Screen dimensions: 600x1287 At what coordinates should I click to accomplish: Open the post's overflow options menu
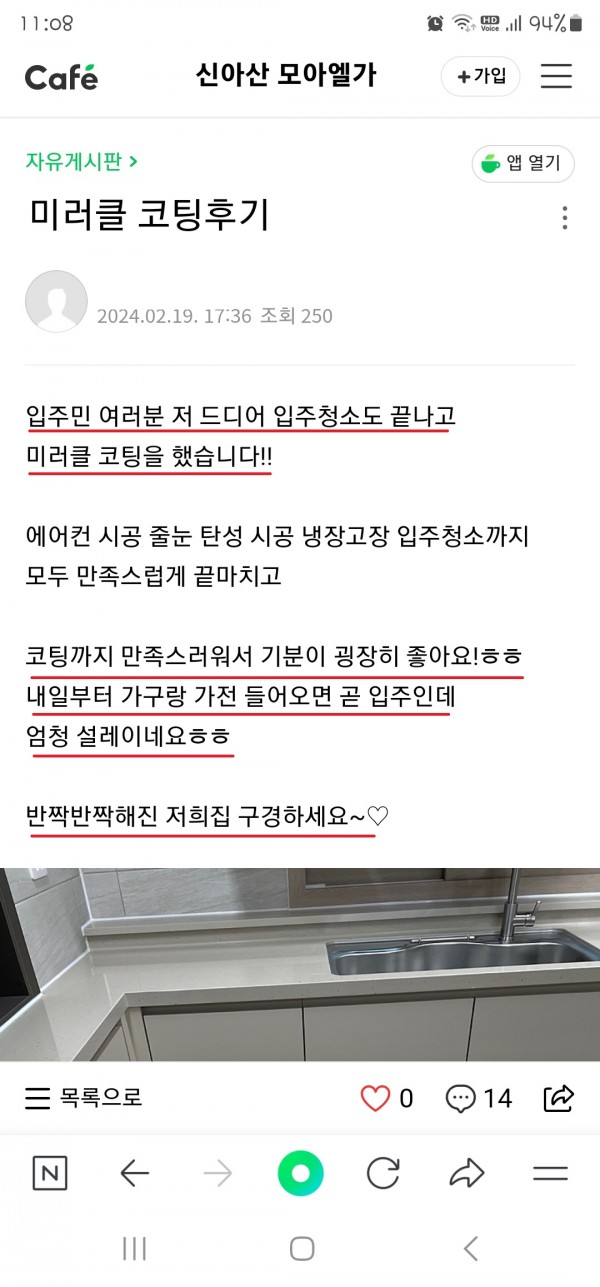tap(565, 218)
